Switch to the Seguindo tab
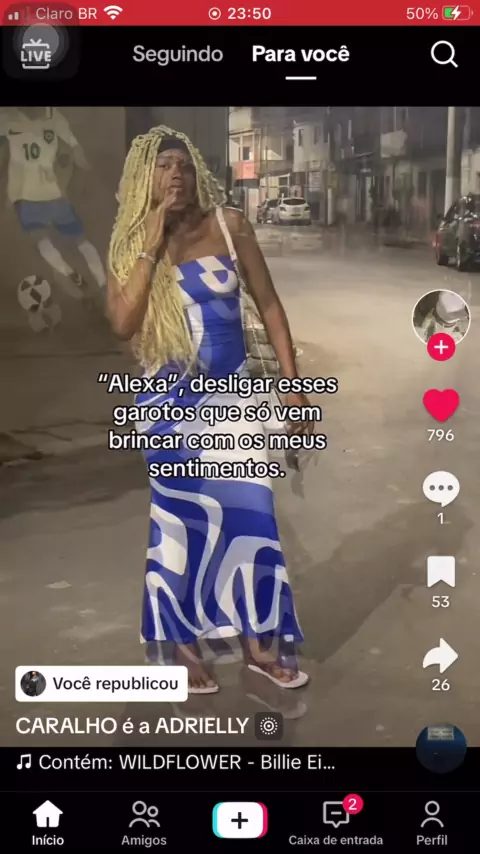The width and height of the screenshot is (480, 854). pos(178,54)
